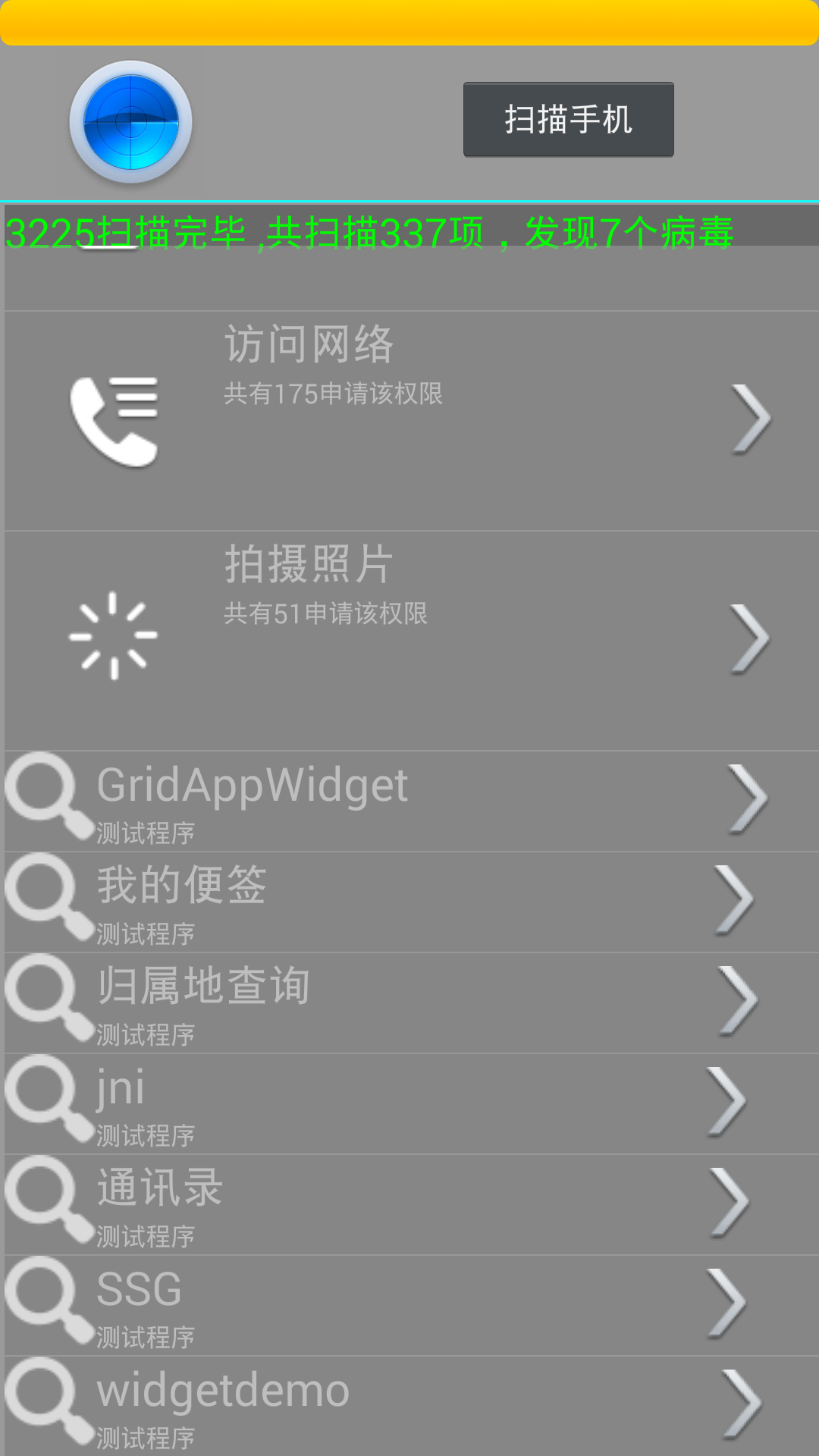The width and height of the screenshot is (819, 1456).
Task: Open 归属地查询 details
Action: tap(412, 1003)
